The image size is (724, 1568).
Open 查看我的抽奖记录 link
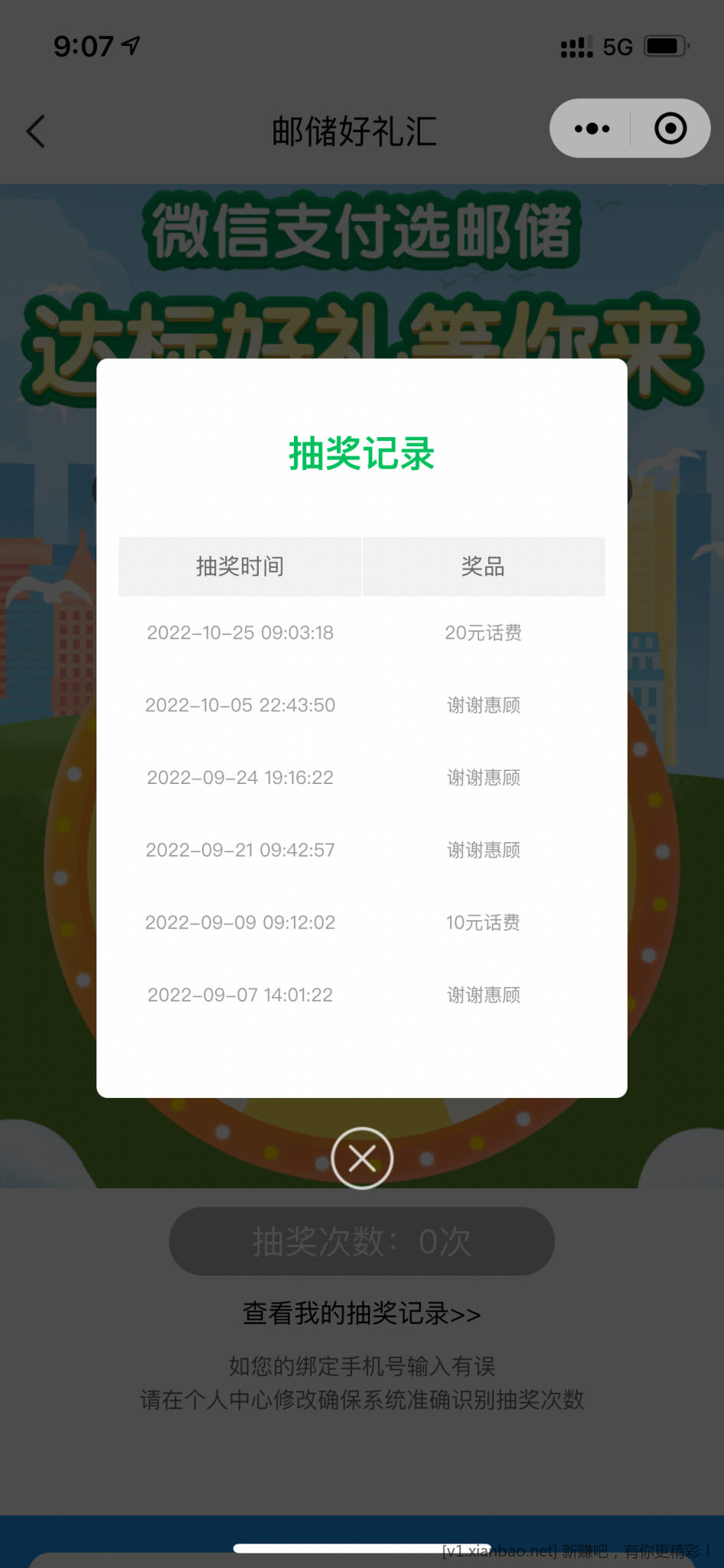point(361,1314)
